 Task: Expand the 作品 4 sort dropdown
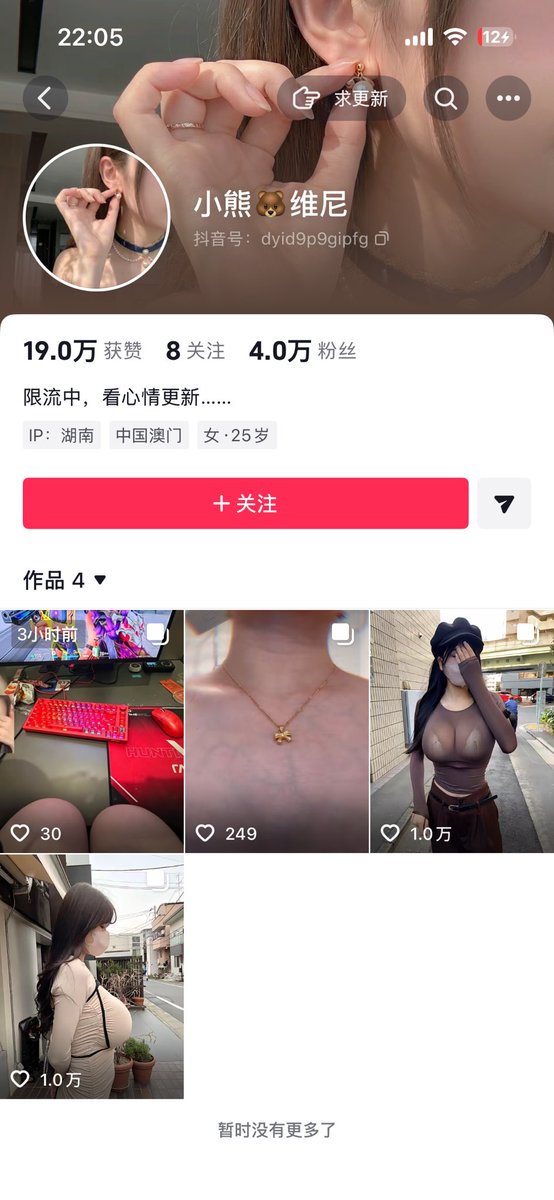(65, 580)
